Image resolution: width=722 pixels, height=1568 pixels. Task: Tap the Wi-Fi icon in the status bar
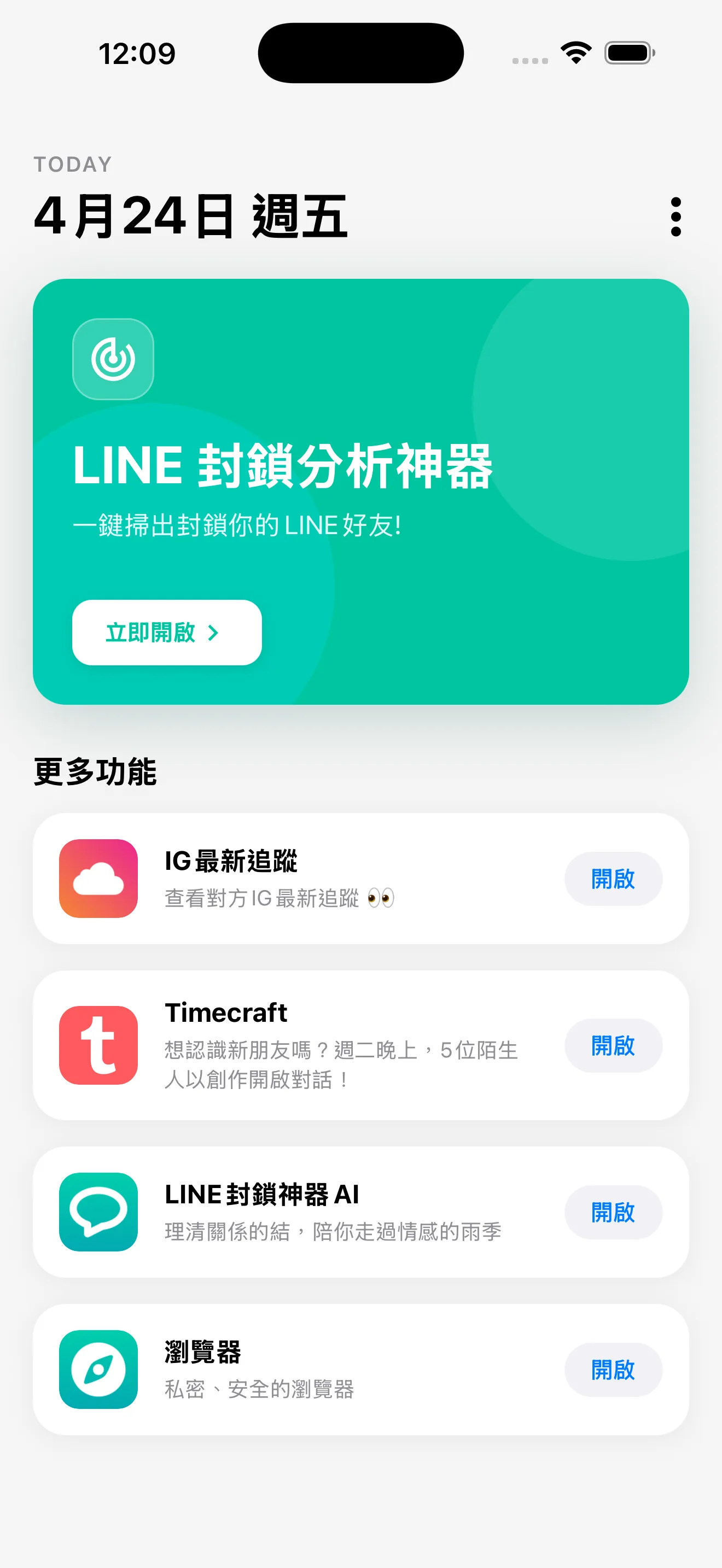575,52
